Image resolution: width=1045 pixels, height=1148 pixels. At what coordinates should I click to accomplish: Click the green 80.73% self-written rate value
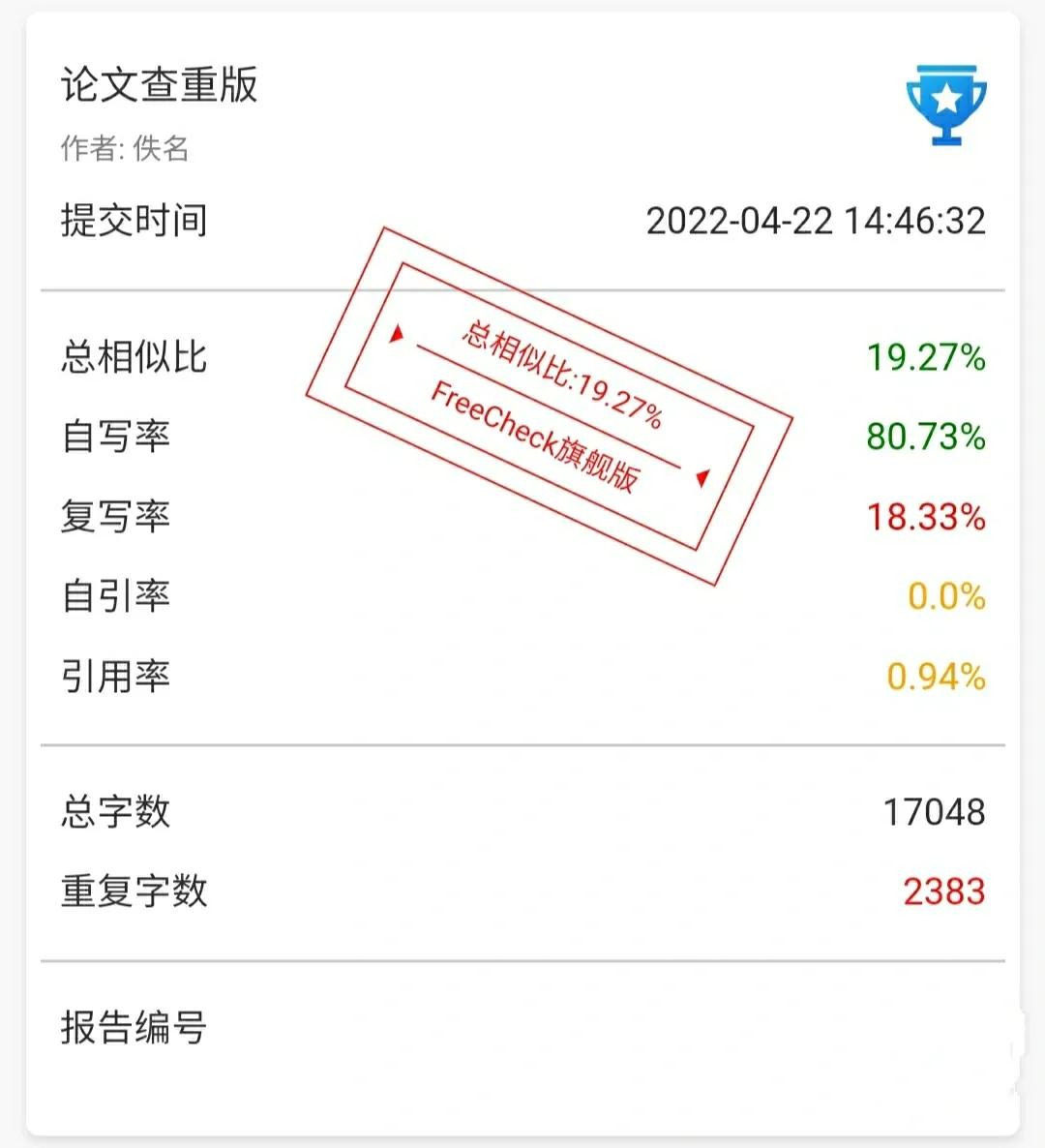coord(924,437)
